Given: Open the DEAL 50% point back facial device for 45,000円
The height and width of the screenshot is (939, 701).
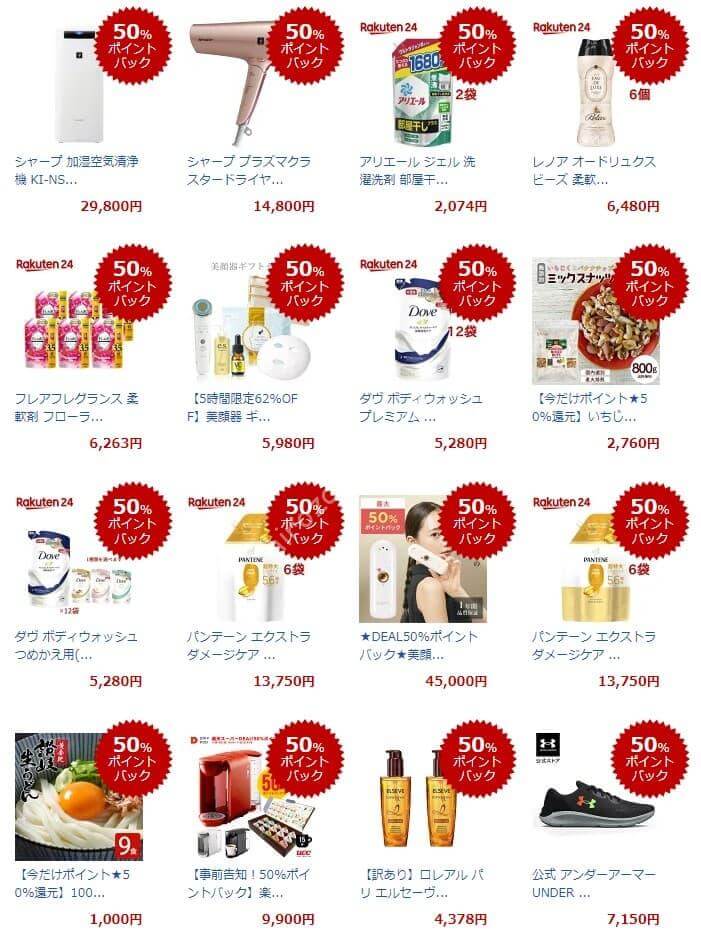Looking at the screenshot, I should (420, 645).
